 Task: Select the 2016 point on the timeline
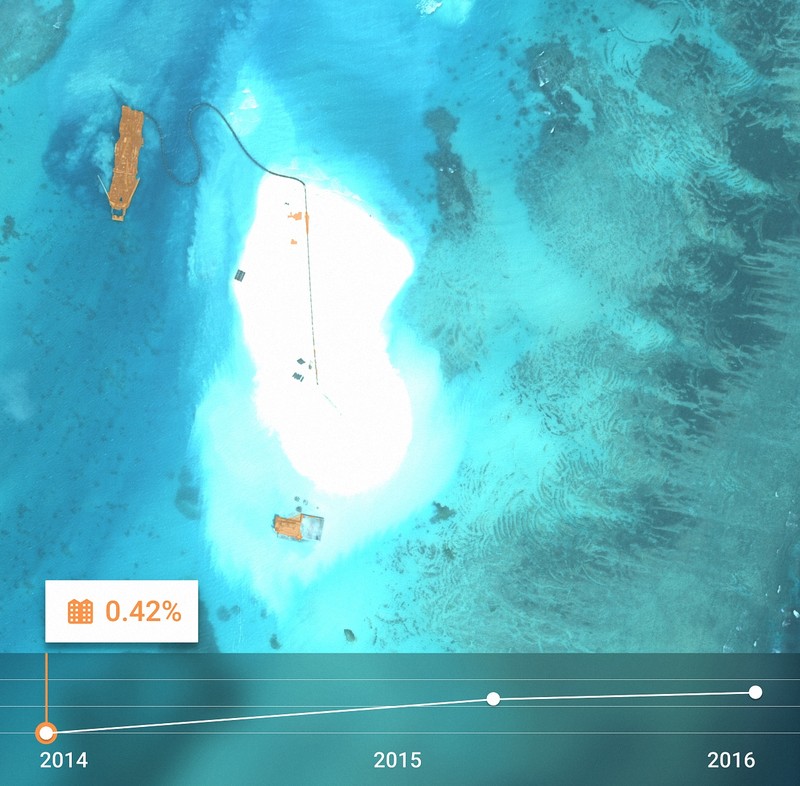756,692
